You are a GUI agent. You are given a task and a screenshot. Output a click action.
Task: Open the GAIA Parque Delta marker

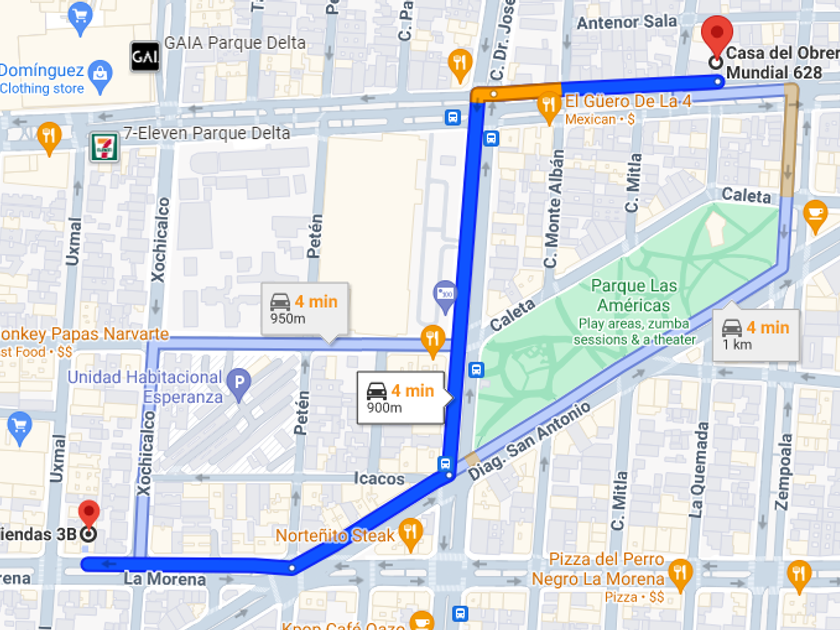point(145,57)
